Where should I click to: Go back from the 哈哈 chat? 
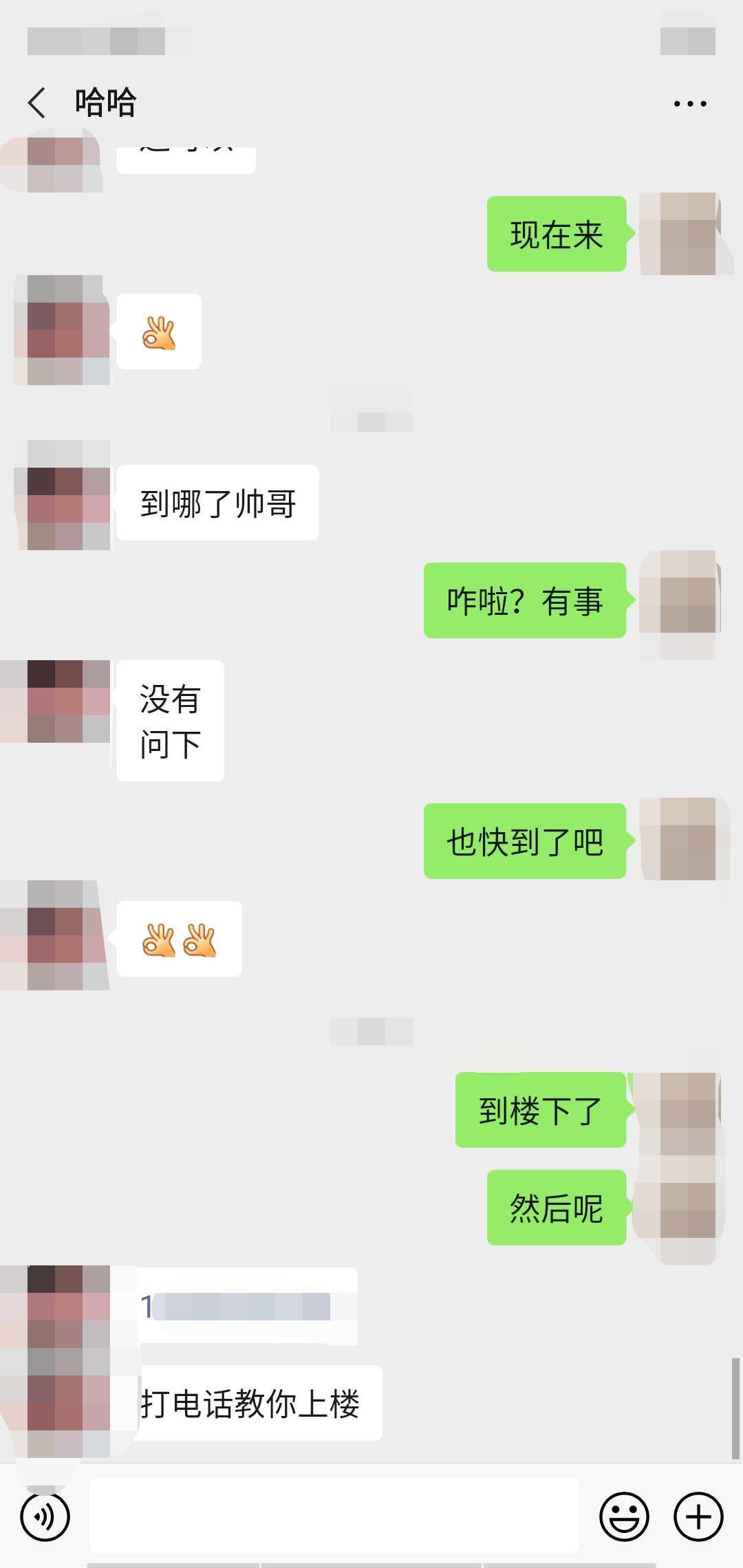(37, 103)
